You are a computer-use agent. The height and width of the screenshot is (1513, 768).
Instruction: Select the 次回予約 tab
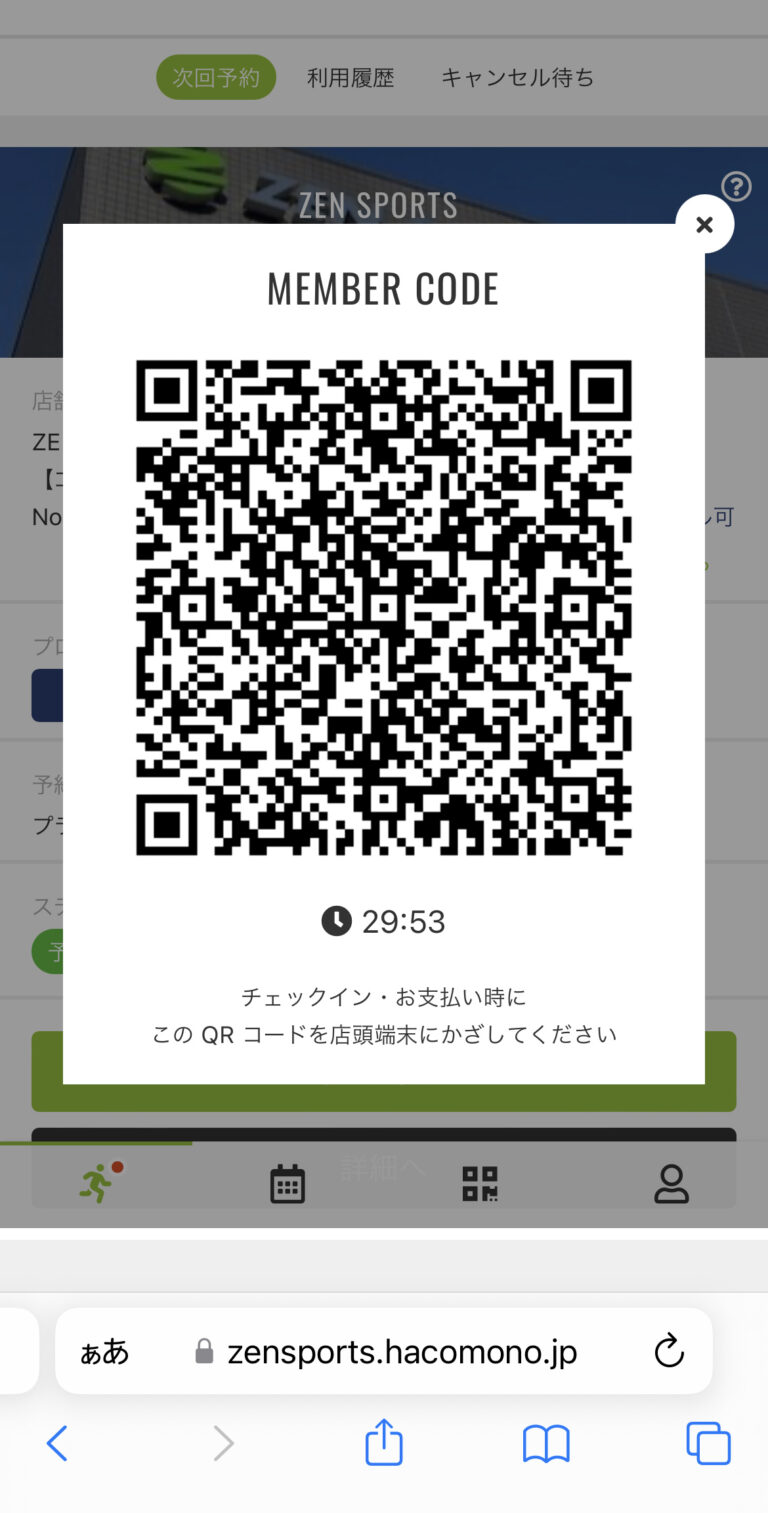pos(215,77)
